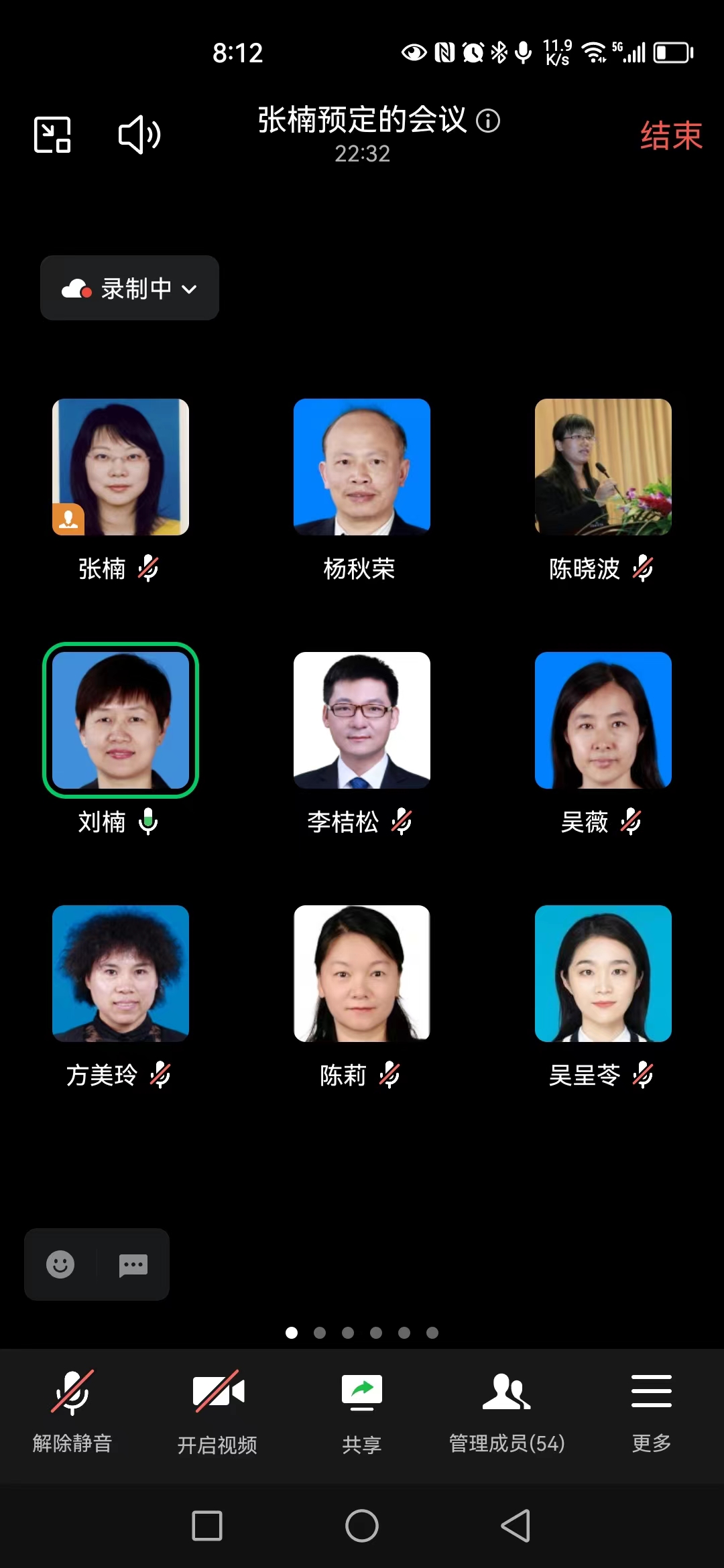The width and height of the screenshot is (724, 1568).
Task: Go back with the system back button
Action: click(x=516, y=1526)
